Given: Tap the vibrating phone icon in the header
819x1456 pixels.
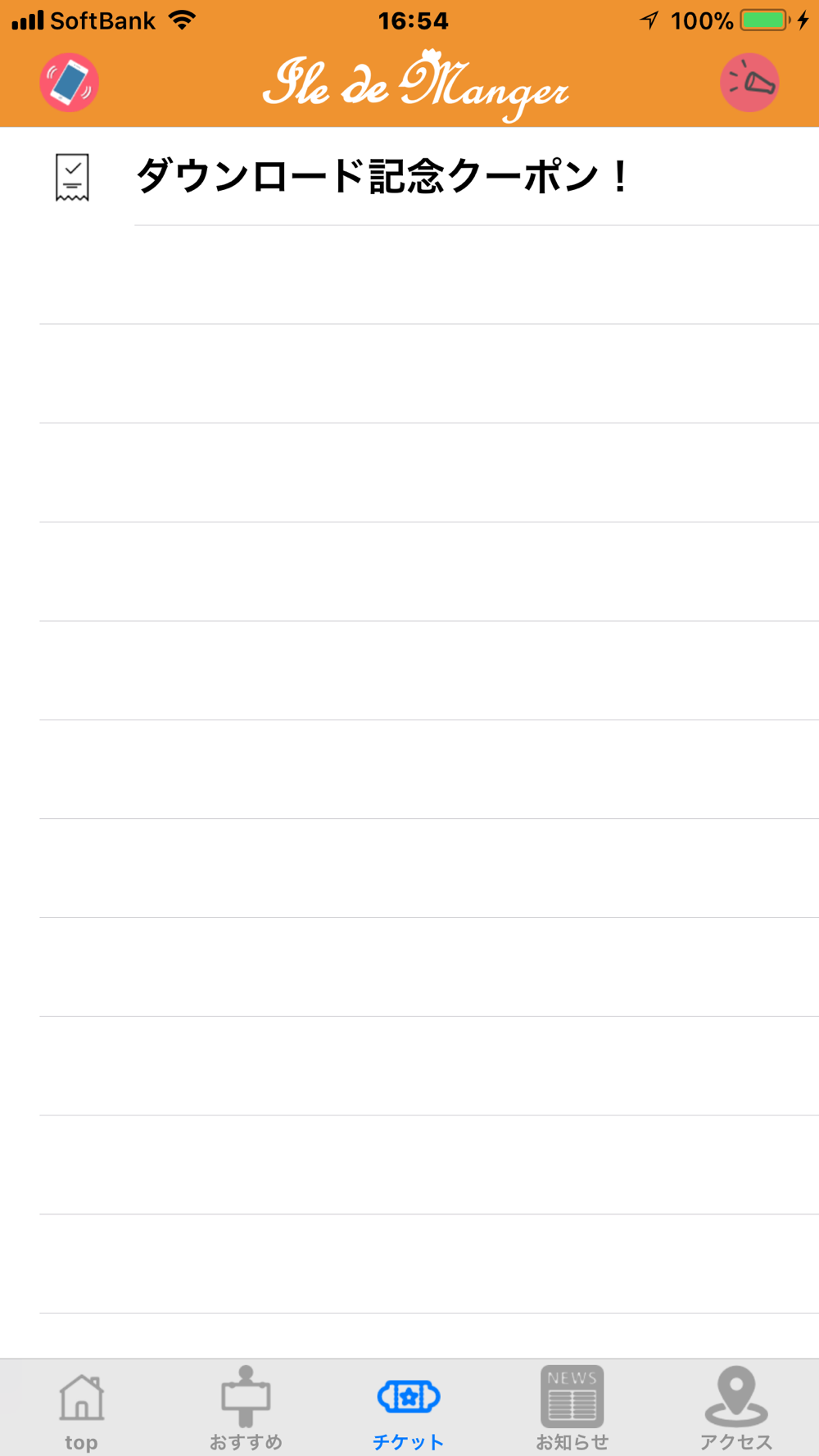Looking at the screenshot, I should click(70, 83).
